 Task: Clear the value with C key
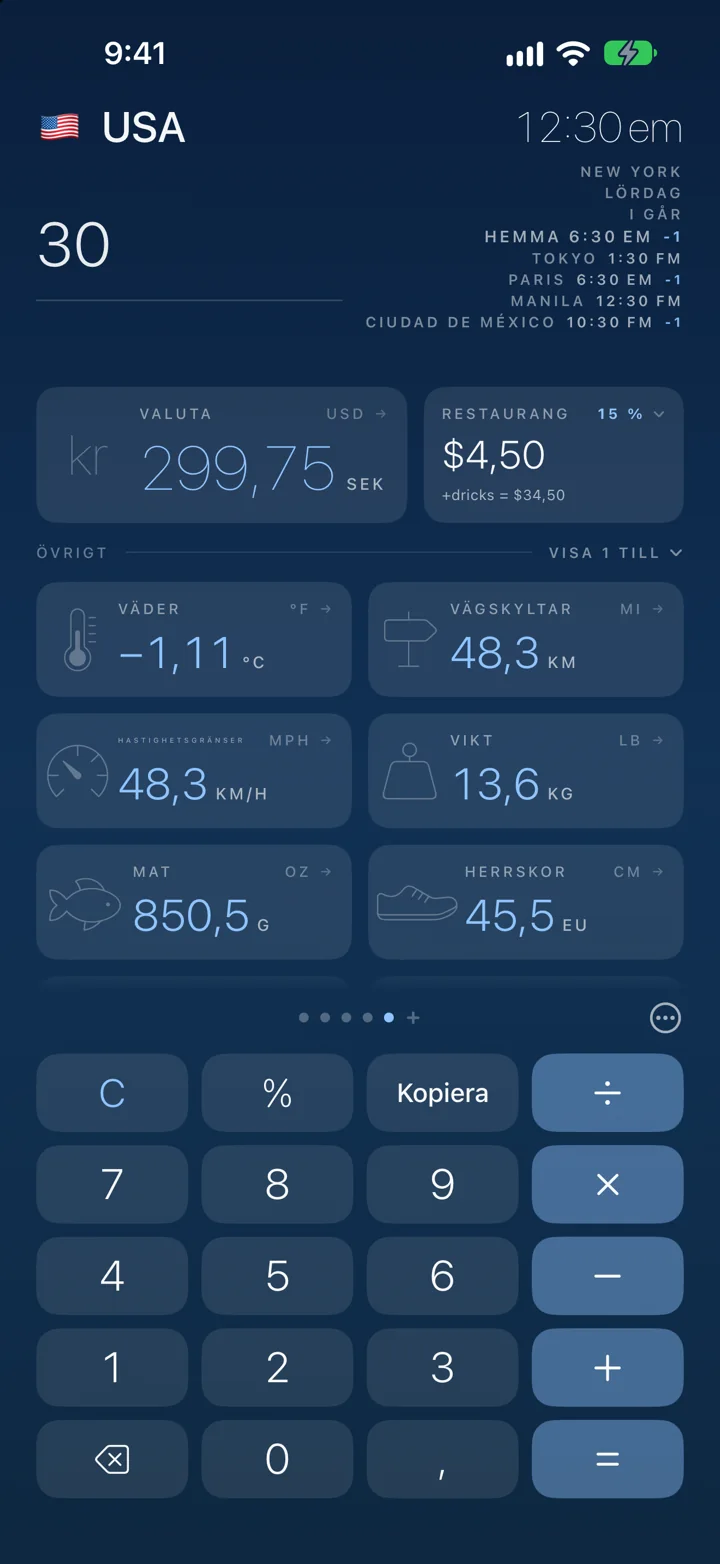tap(112, 1093)
